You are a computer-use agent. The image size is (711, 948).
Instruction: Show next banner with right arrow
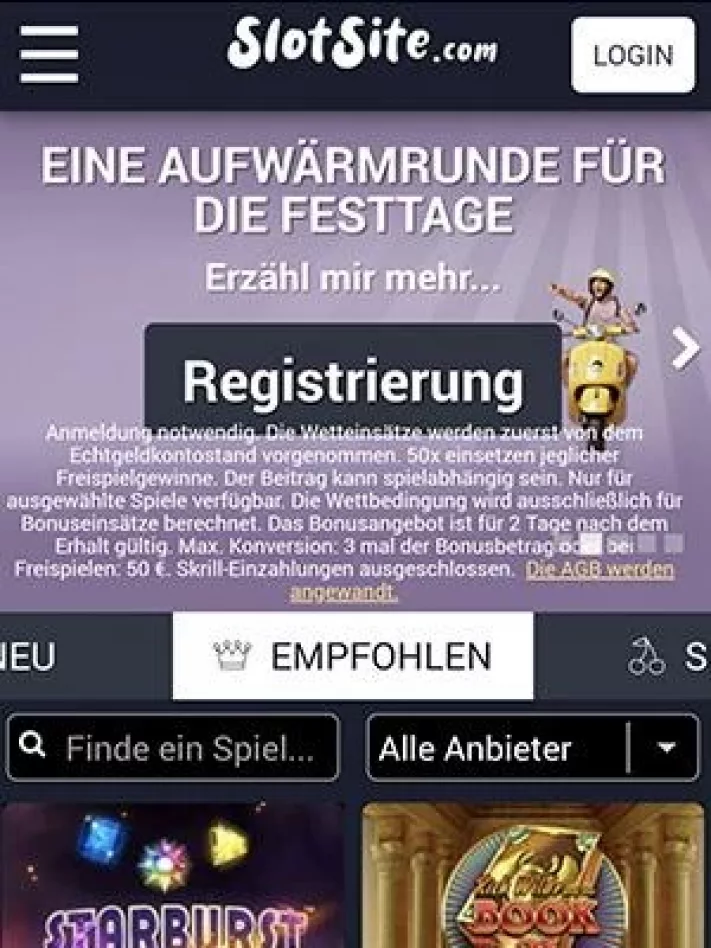(x=685, y=349)
